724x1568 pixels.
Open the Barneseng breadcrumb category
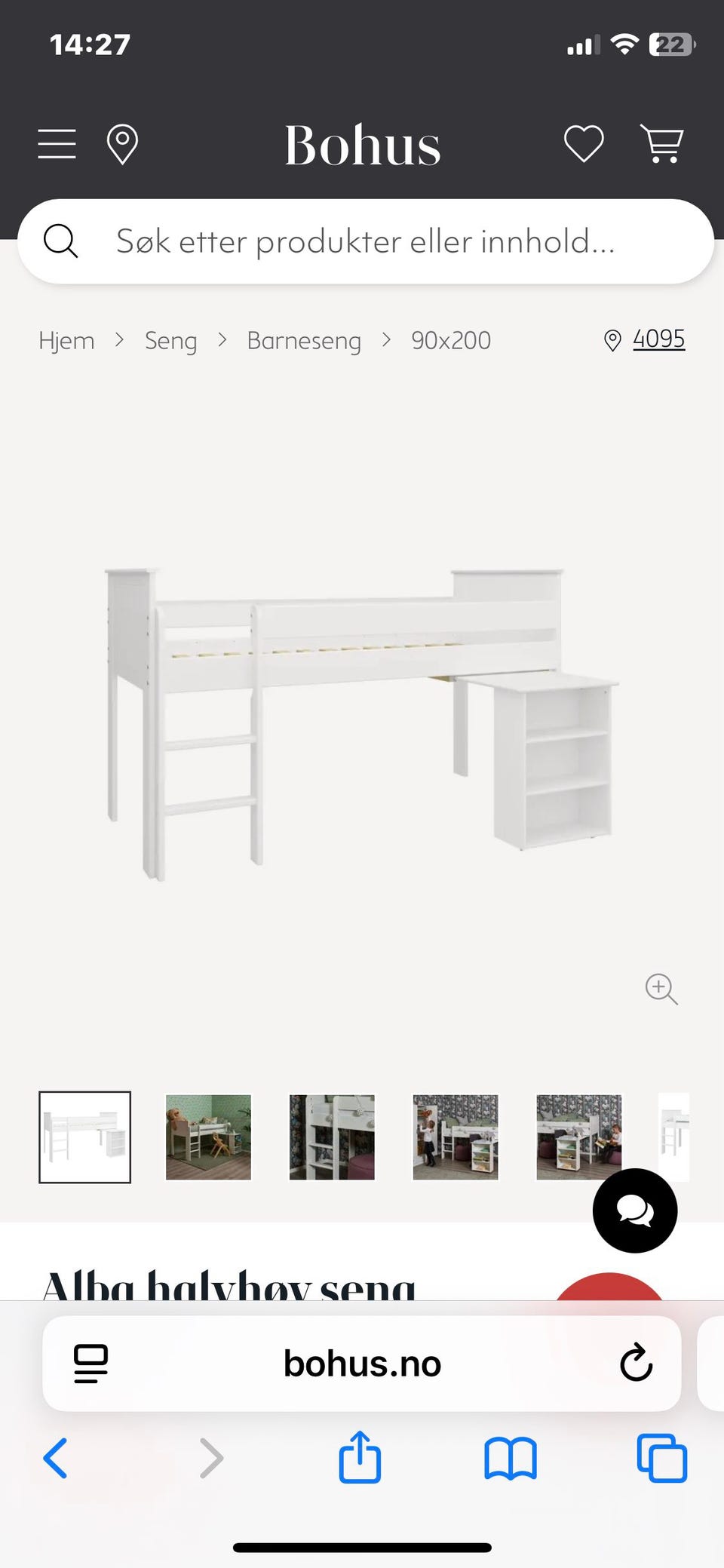coord(304,341)
